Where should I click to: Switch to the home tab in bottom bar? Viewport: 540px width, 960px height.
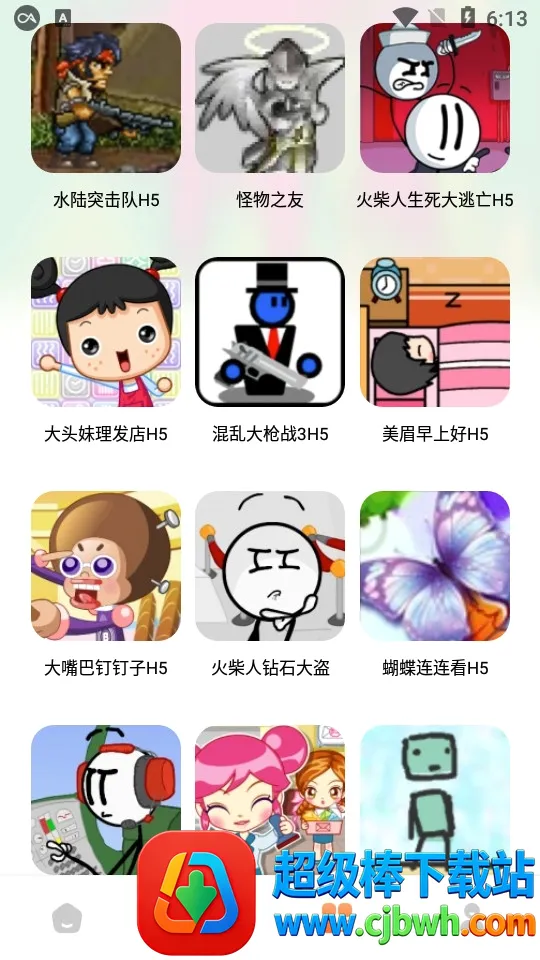[67, 918]
